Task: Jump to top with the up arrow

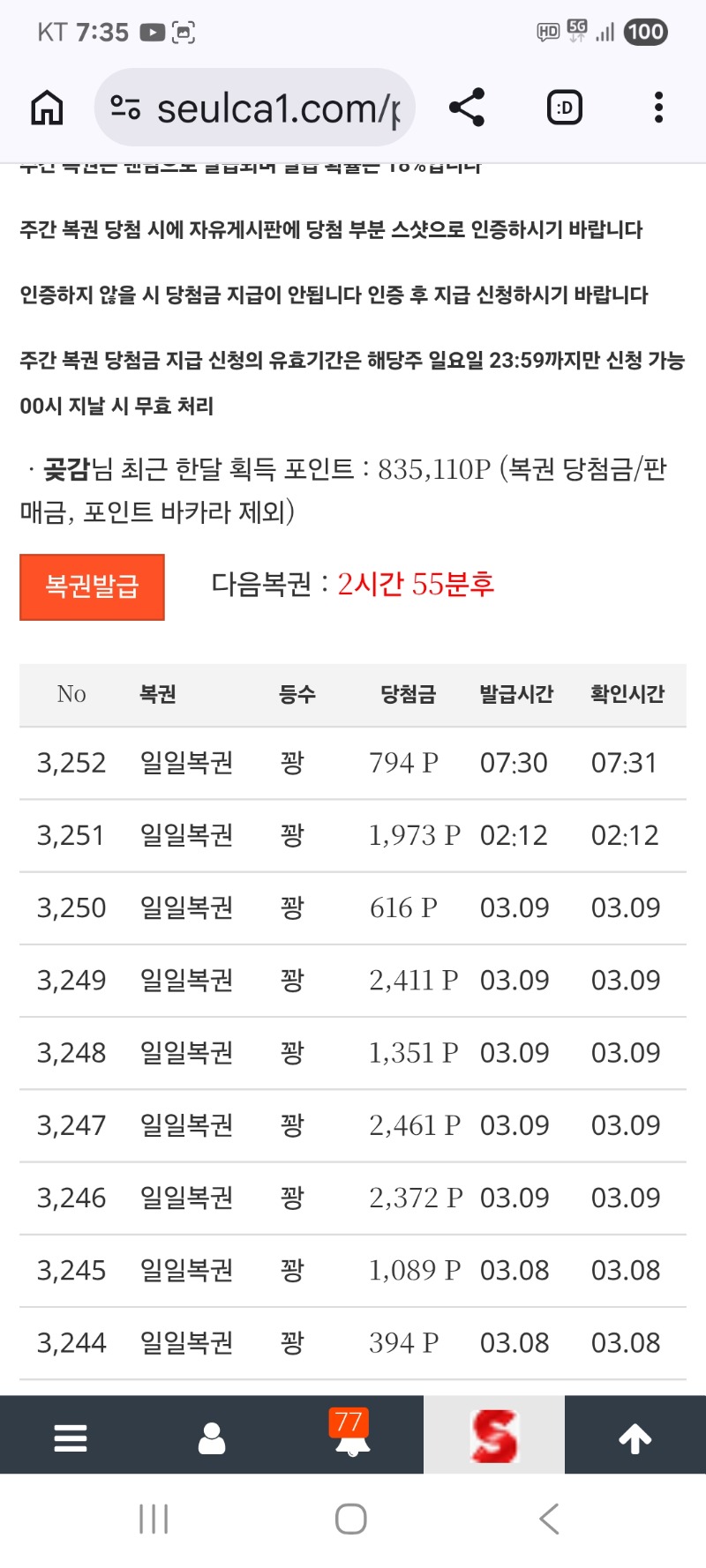Action: pyautogui.click(x=635, y=1437)
